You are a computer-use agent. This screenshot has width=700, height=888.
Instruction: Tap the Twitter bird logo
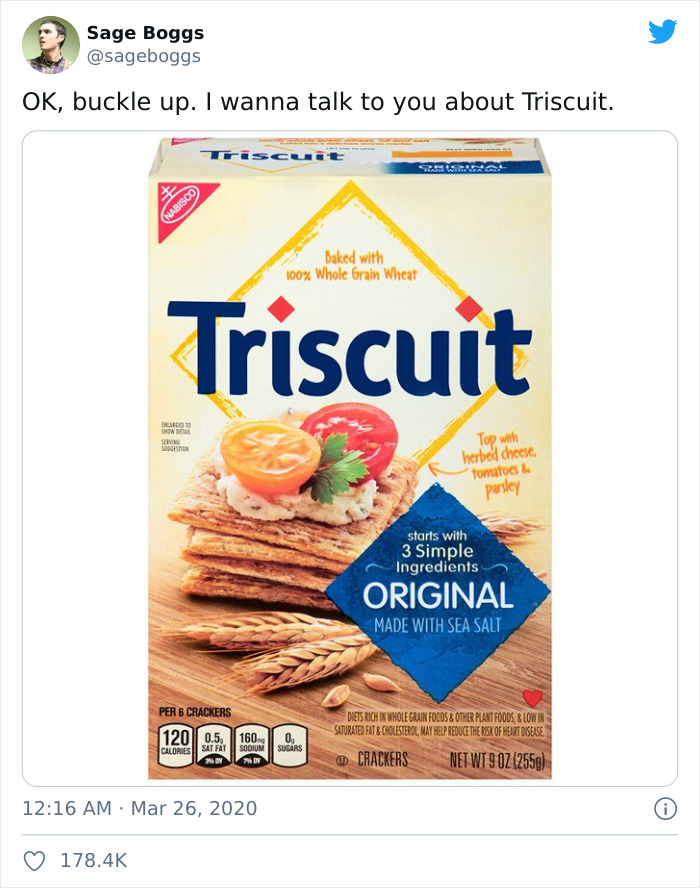click(x=663, y=31)
